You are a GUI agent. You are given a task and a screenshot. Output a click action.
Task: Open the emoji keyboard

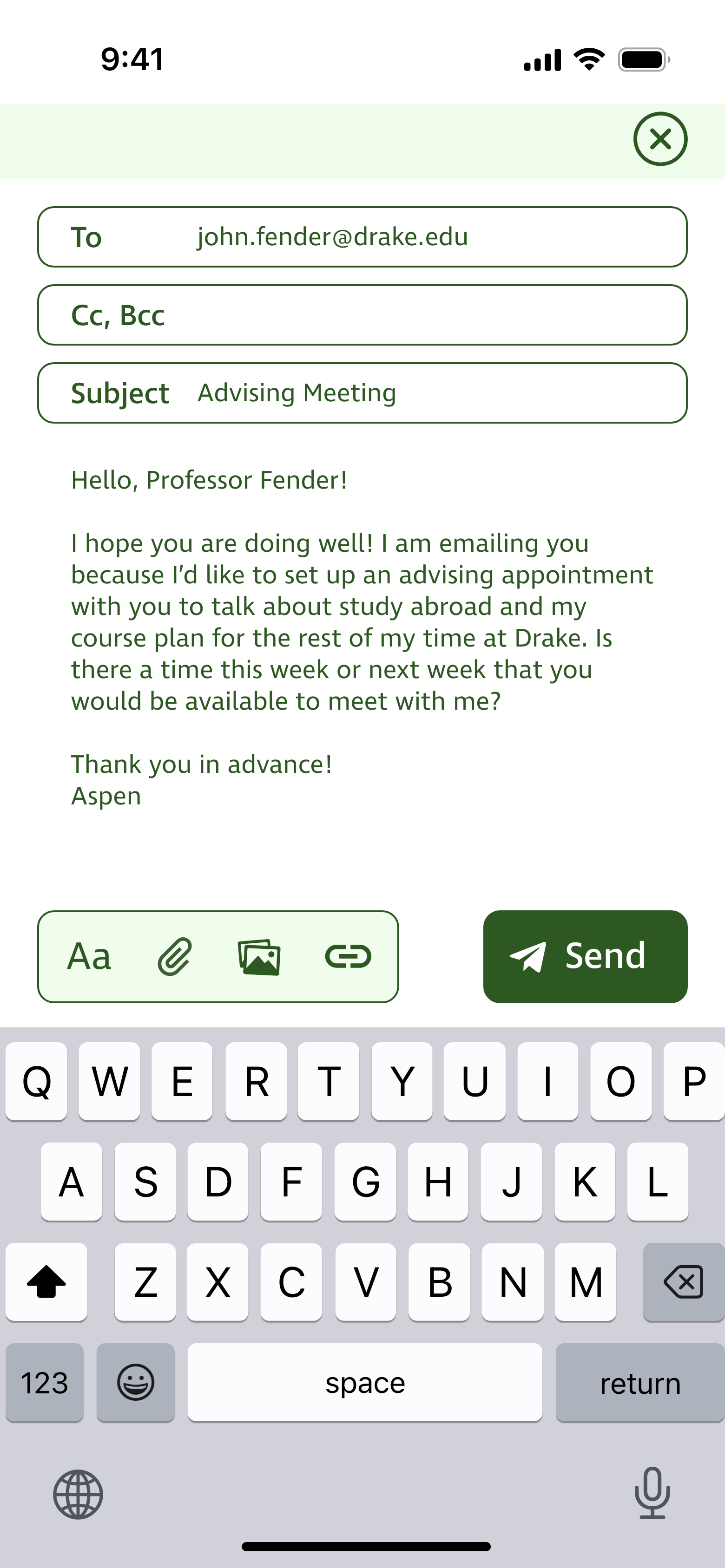point(135,1382)
